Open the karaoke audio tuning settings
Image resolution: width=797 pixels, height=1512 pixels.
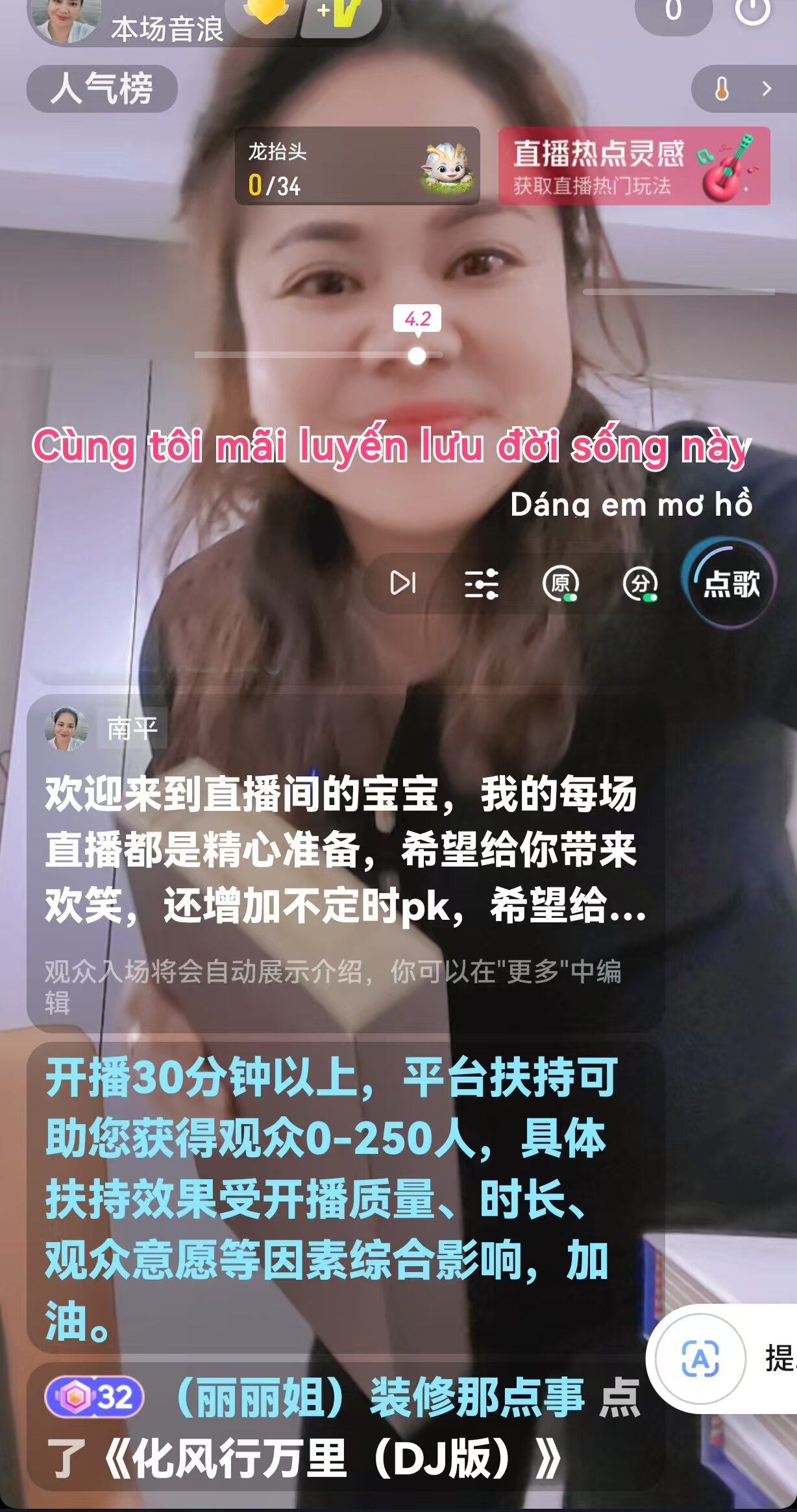coord(481,584)
